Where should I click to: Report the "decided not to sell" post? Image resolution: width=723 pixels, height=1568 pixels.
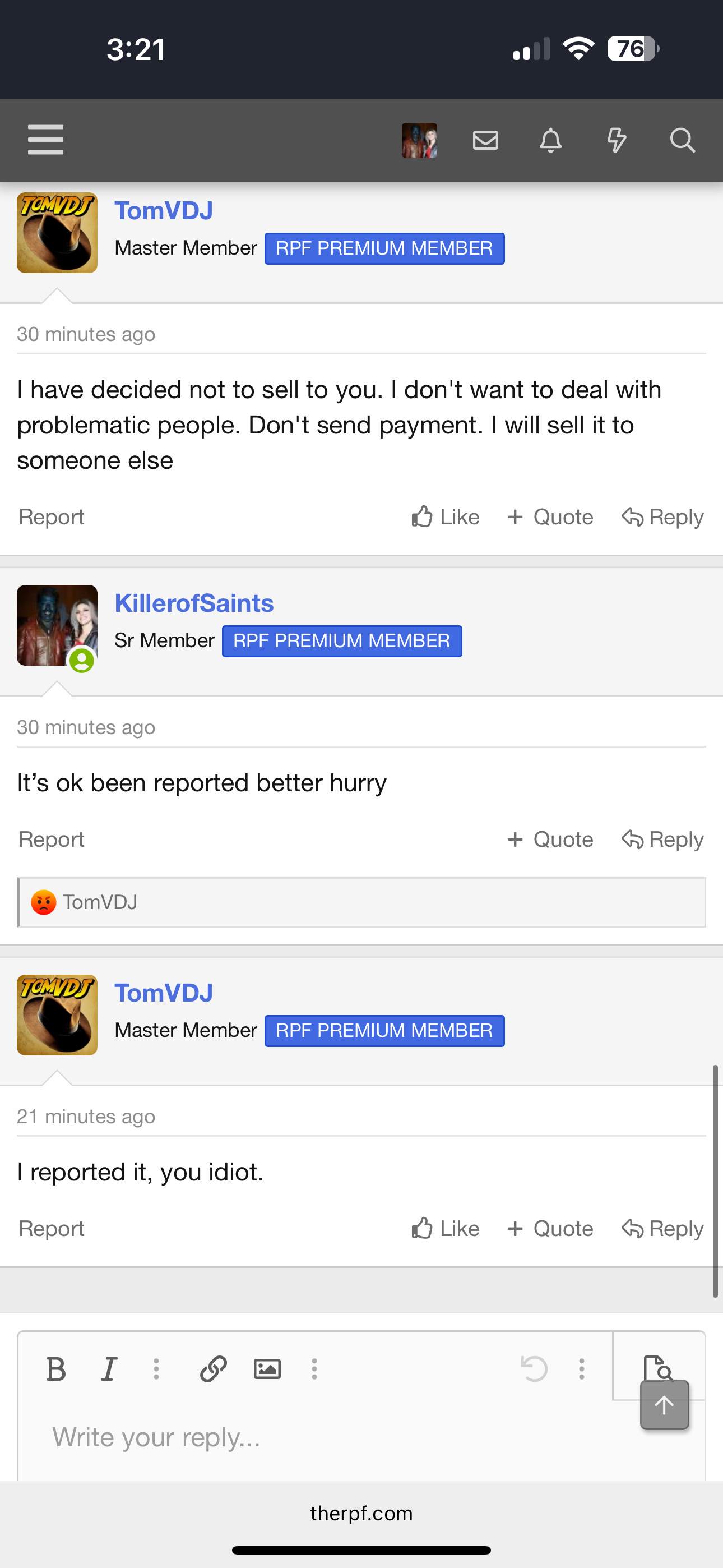coord(52,517)
